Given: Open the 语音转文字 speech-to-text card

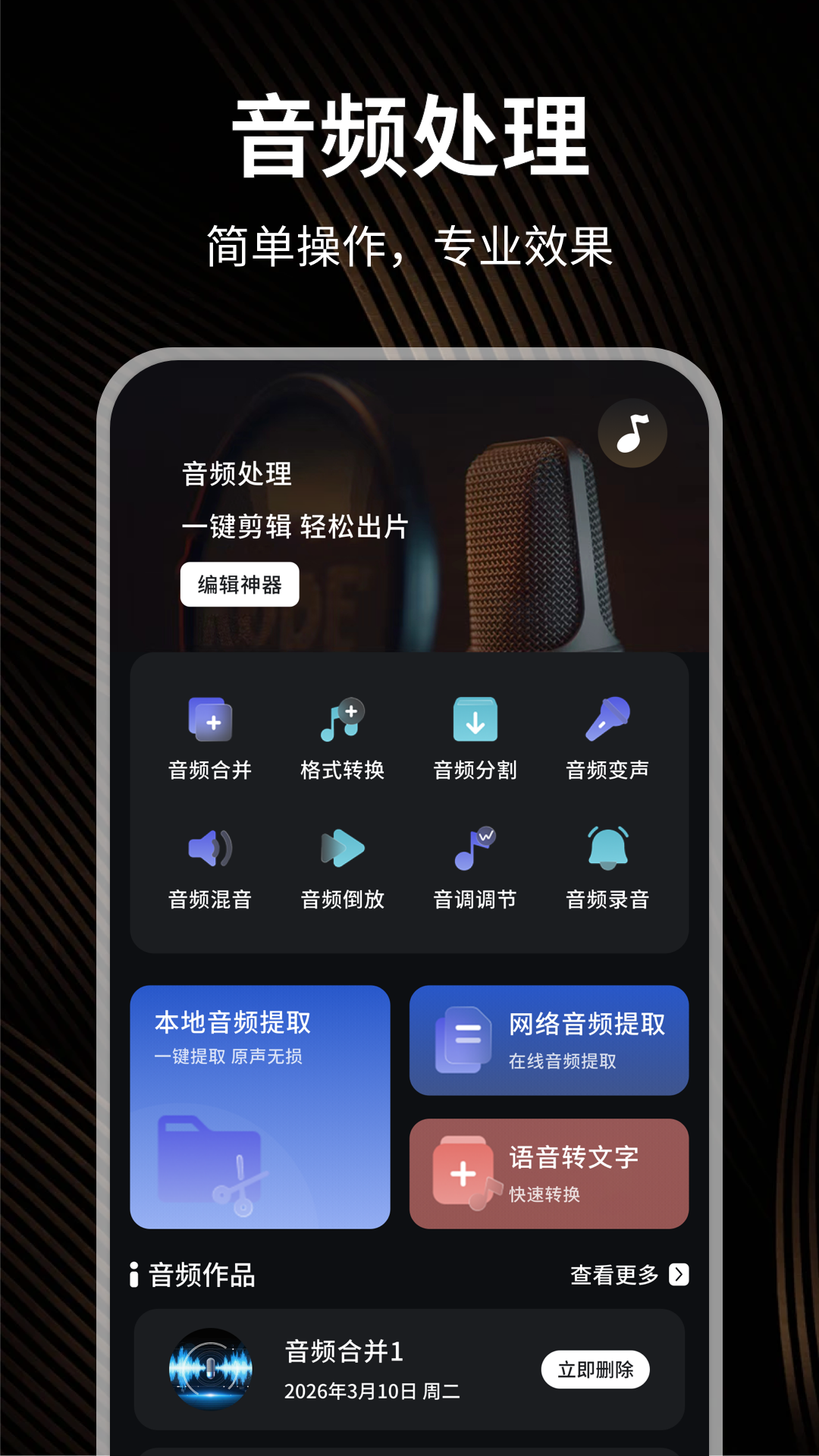Looking at the screenshot, I should (x=549, y=1172).
